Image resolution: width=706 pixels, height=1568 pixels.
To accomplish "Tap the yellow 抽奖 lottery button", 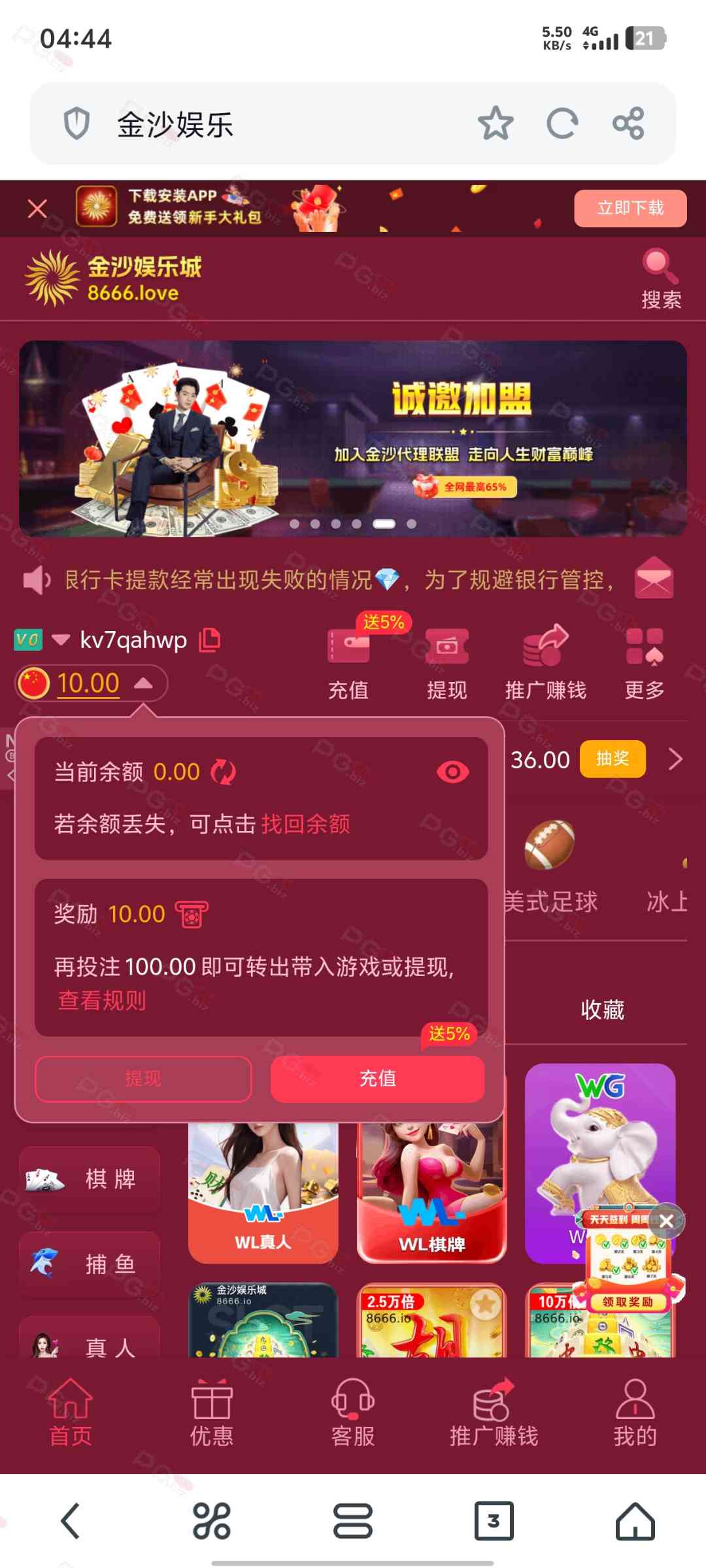I will click(612, 759).
